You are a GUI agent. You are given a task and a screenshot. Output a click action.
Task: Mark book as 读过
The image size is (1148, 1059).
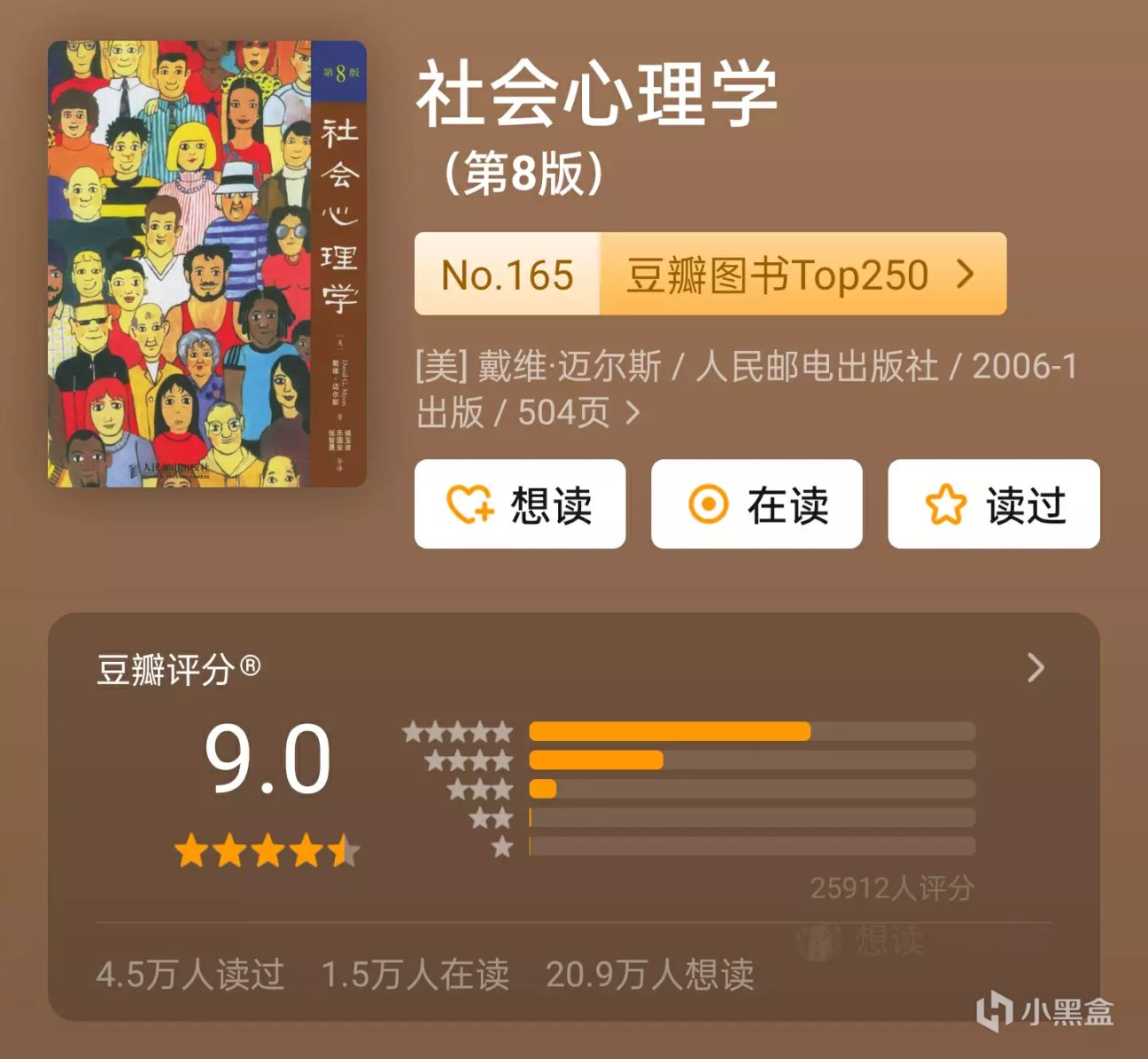[x=993, y=504]
